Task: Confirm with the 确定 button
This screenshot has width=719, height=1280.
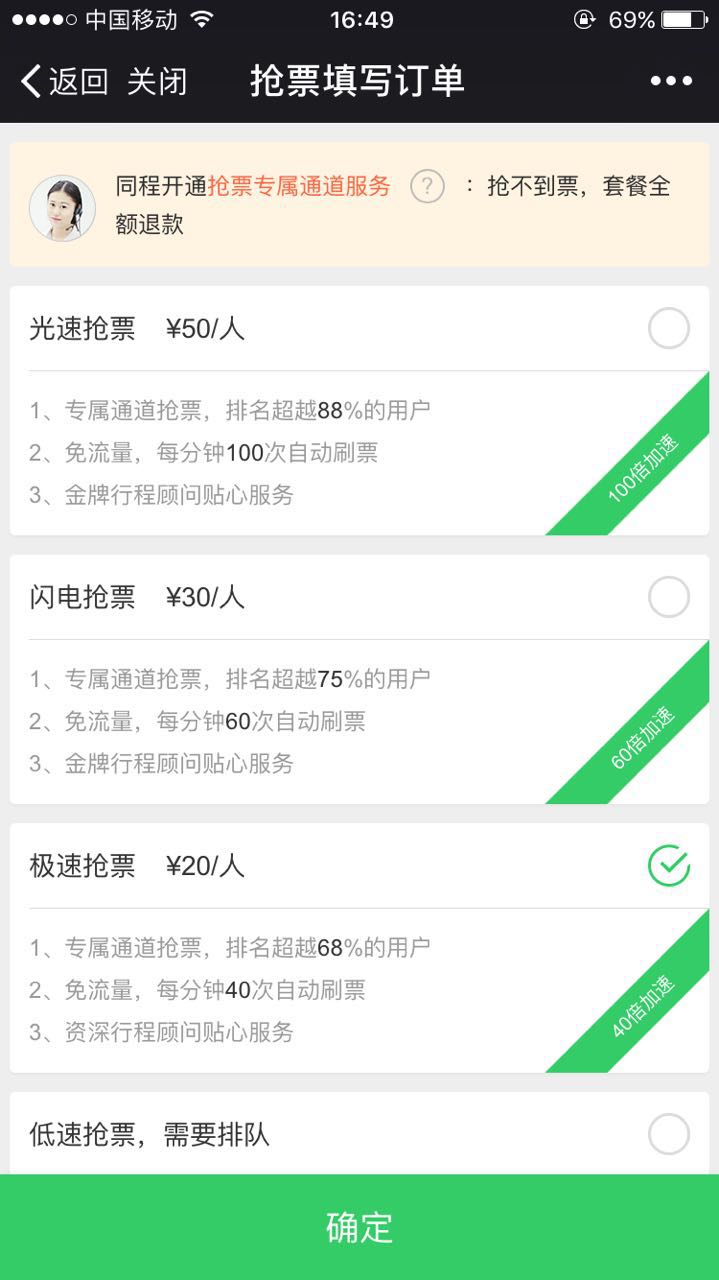Action: click(359, 1227)
